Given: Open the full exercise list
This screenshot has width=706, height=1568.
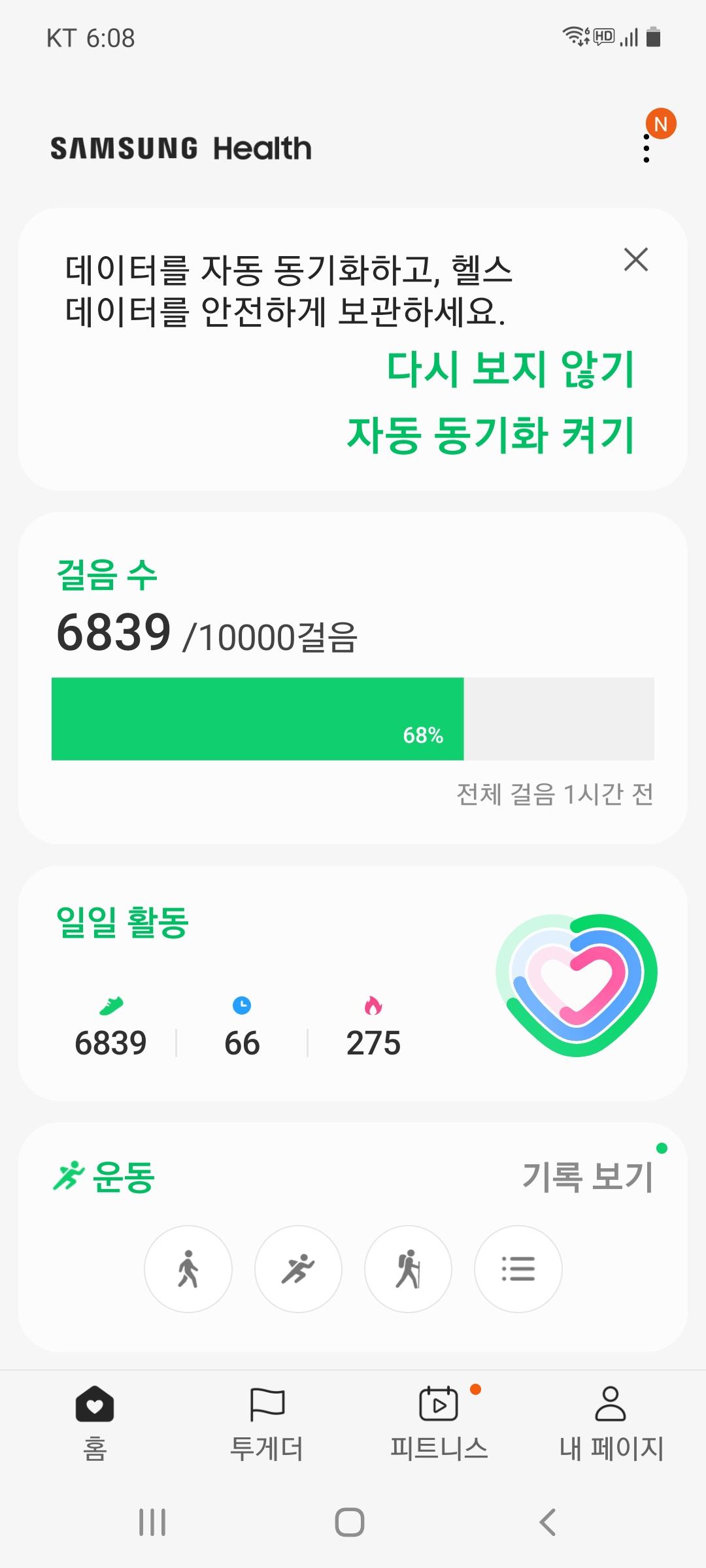Looking at the screenshot, I should (x=518, y=1269).
